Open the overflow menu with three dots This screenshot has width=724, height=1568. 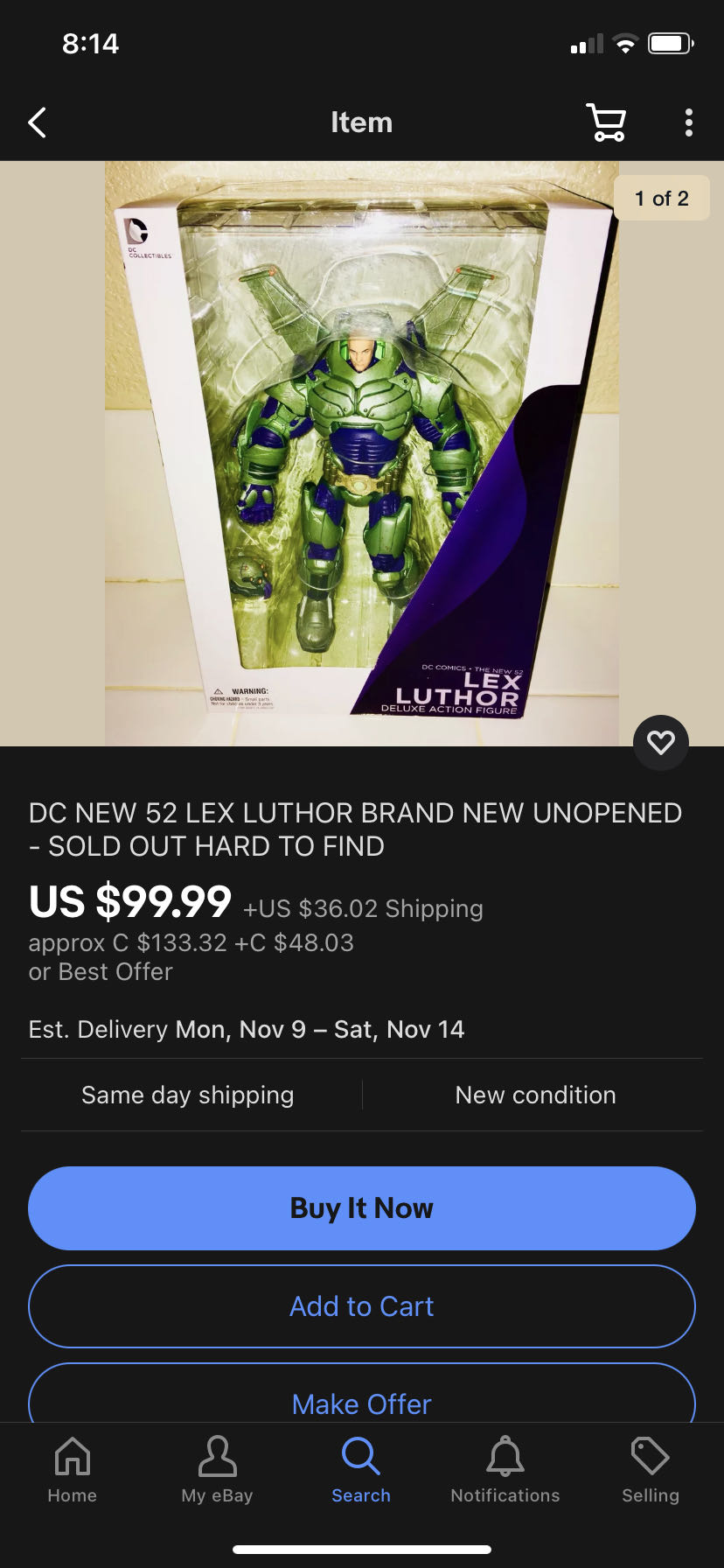click(x=688, y=122)
